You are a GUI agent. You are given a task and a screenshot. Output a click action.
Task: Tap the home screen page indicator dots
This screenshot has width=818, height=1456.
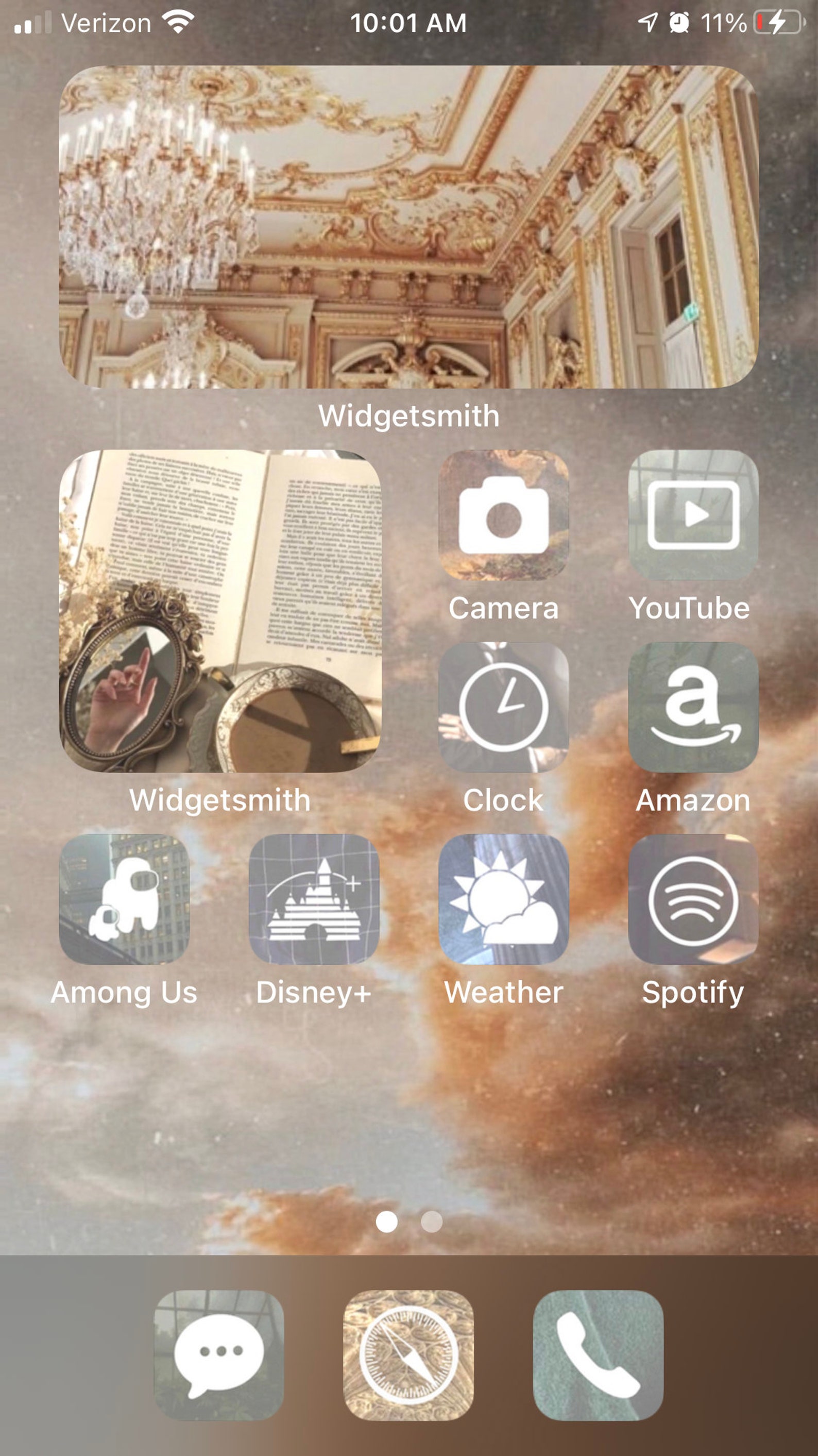[x=409, y=1221]
